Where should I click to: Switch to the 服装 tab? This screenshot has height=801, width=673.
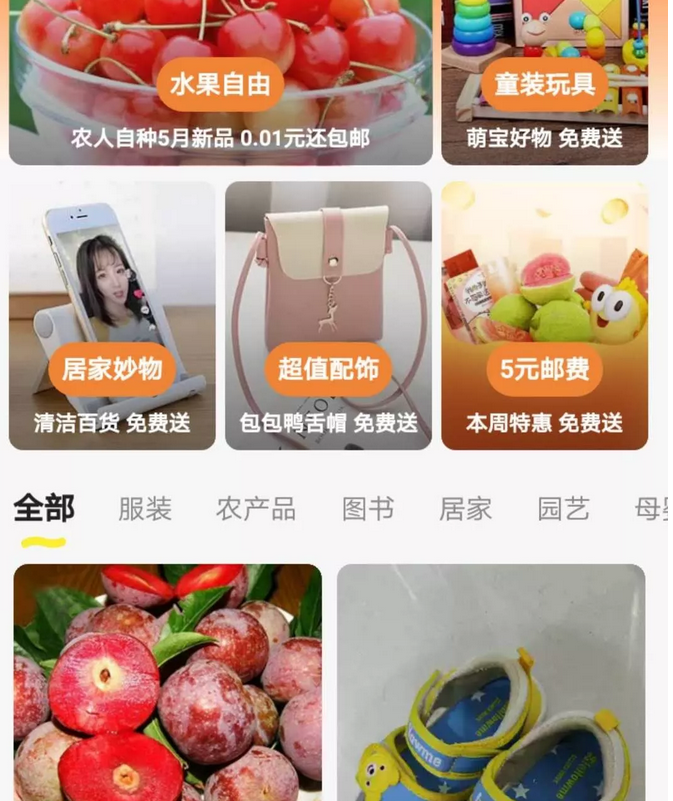145,509
